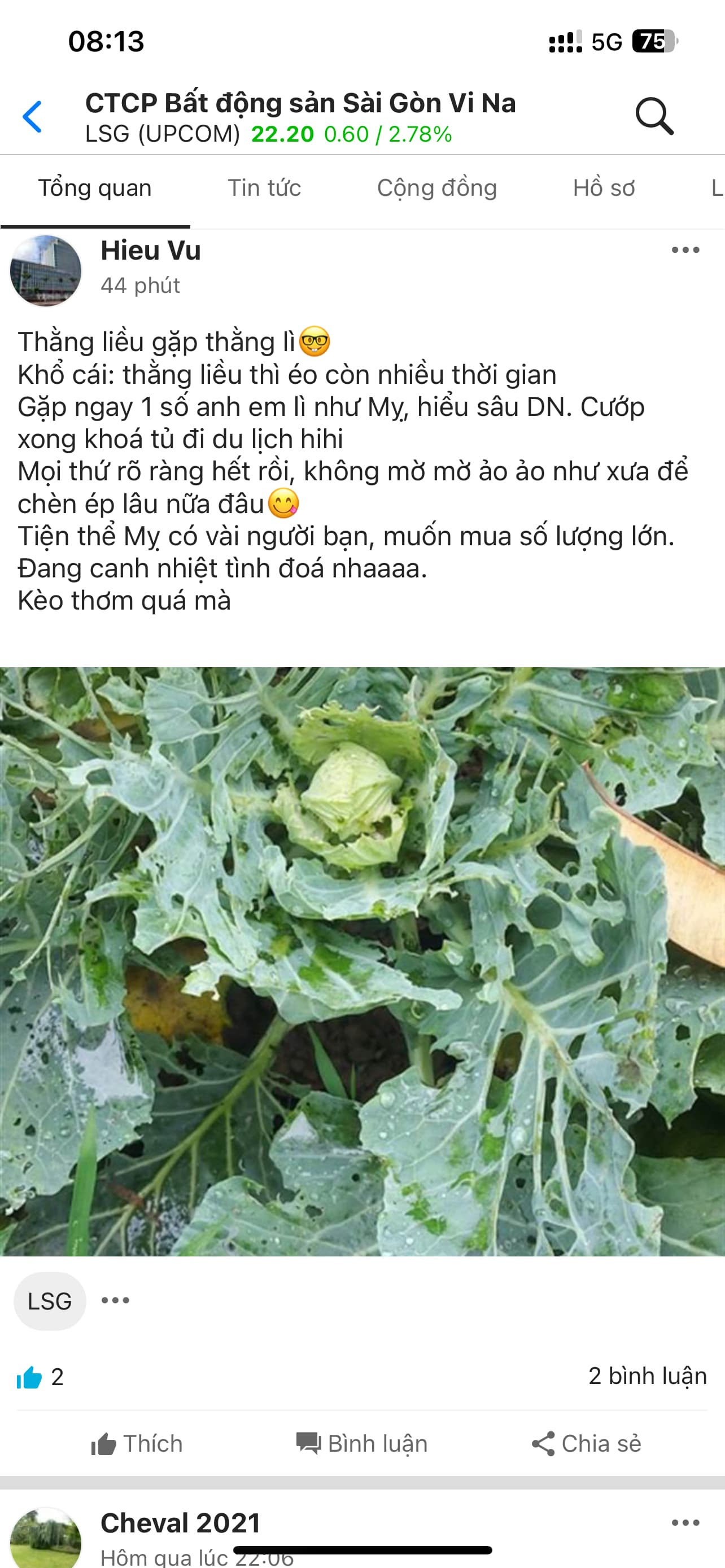Open the search magnifier icon
The image size is (725, 1568).
(x=654, y=116)
